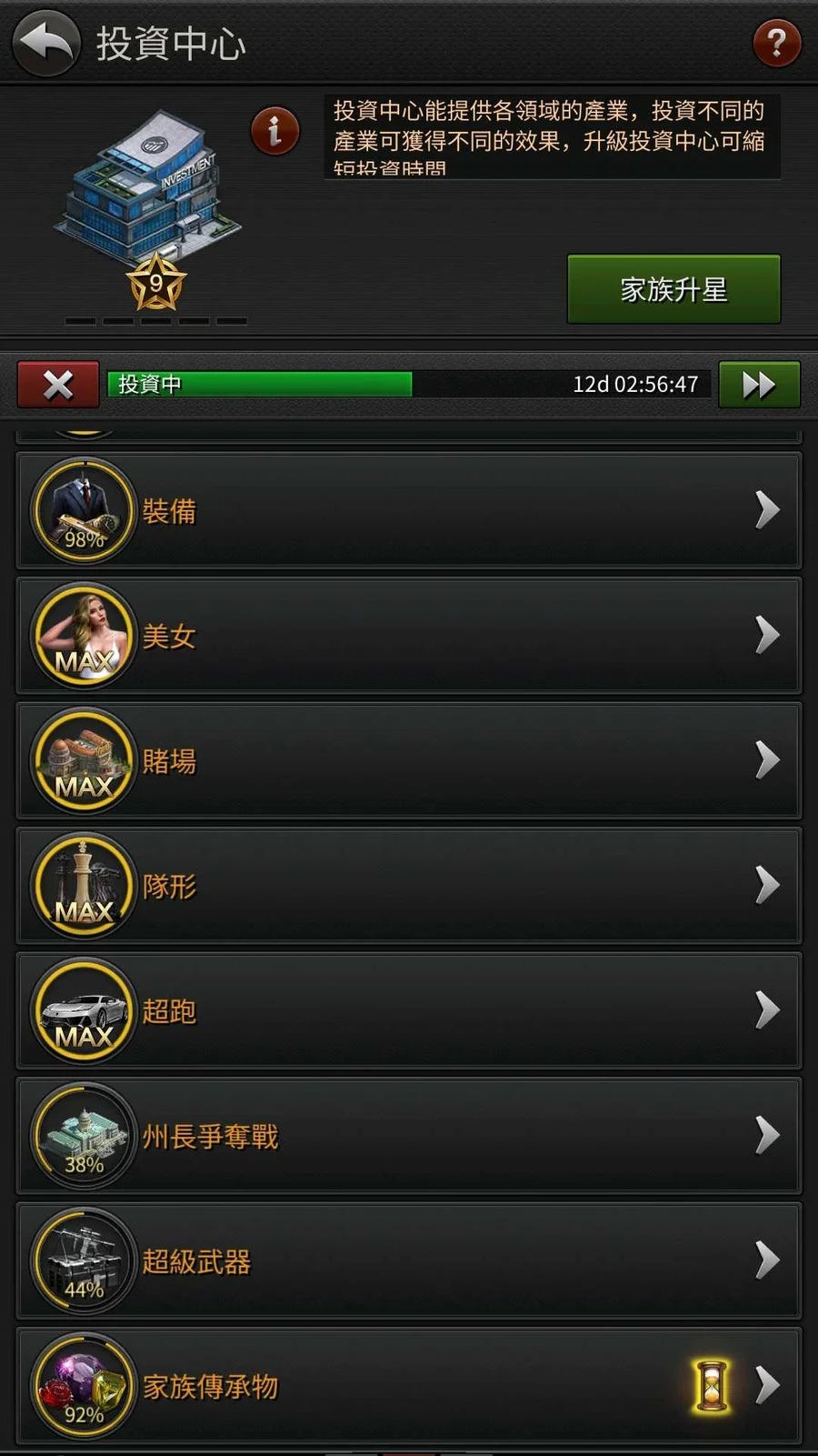Expand the 超級武器 row

408,1260
